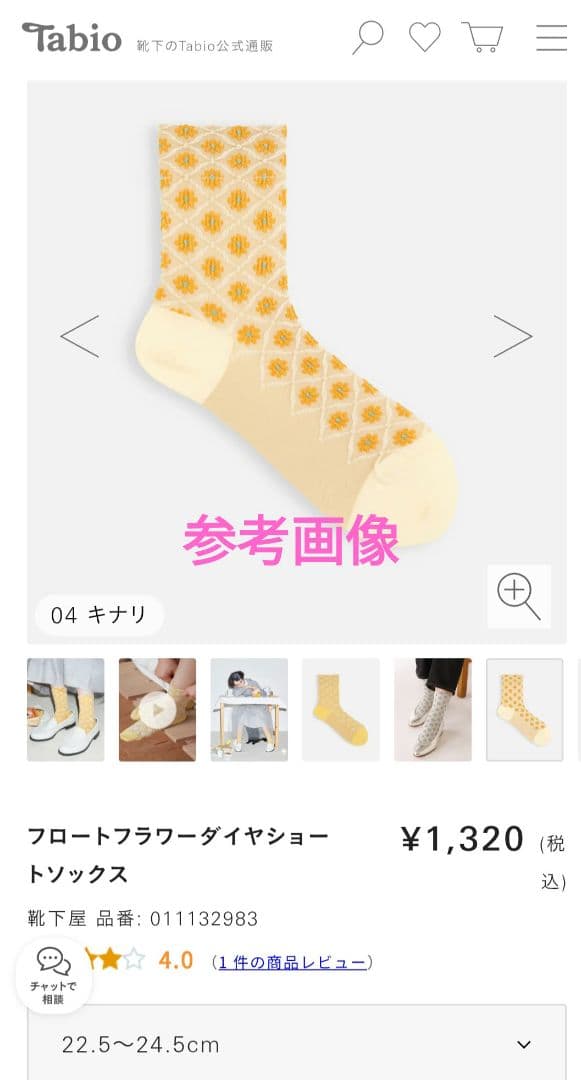Open the hamburger menu
Screen dimensions: 581x1080
pos(551,38)
